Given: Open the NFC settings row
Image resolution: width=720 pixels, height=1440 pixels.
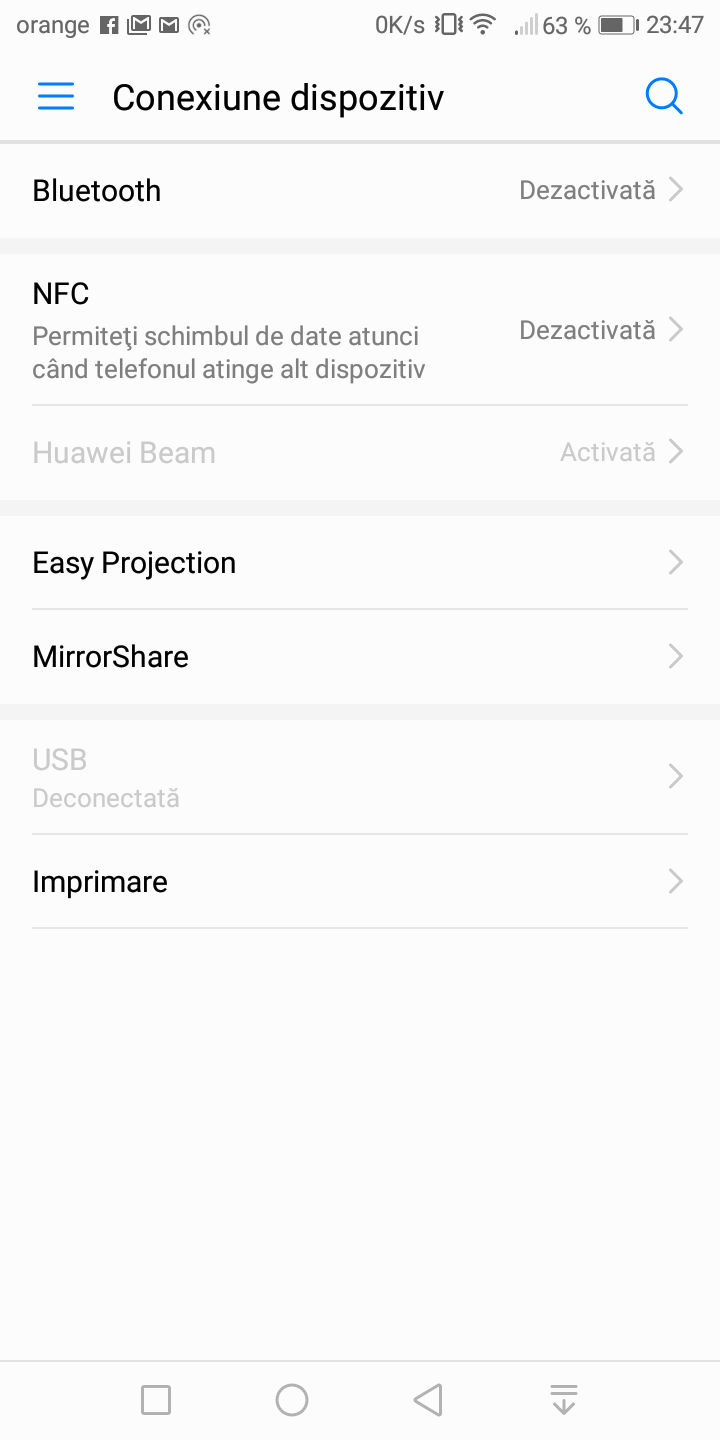Looking at the screenshot, I should (360, 330).
